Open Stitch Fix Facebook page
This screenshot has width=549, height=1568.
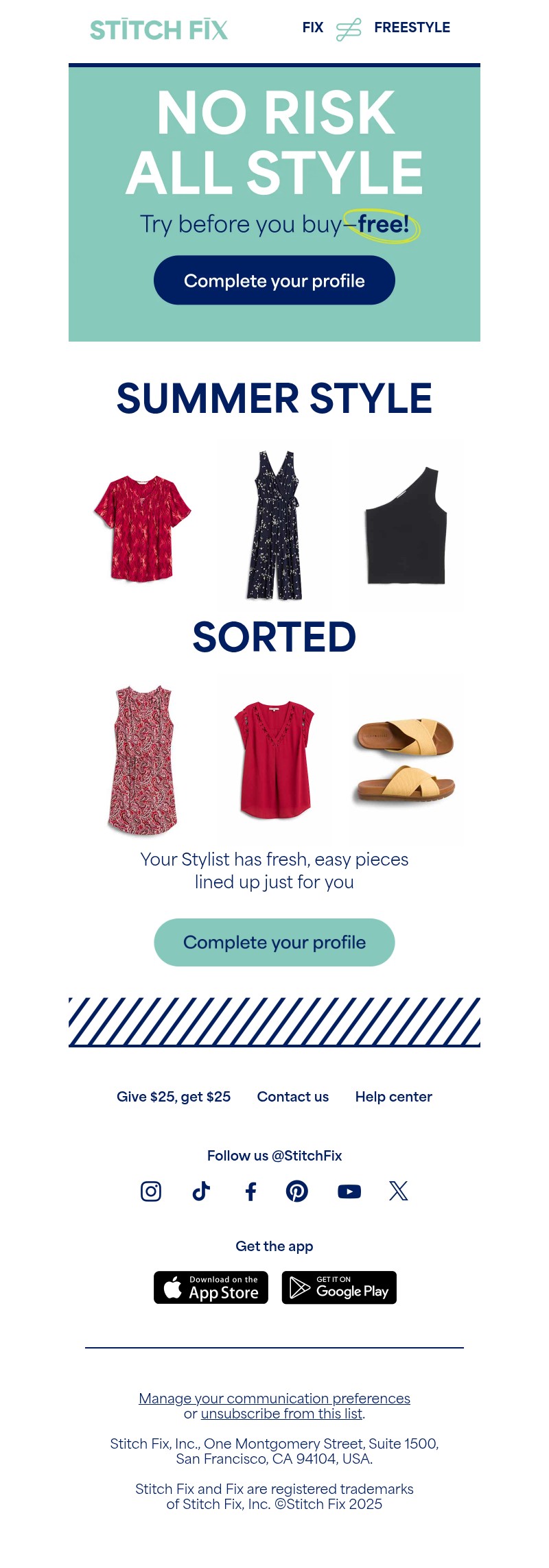tap(251, 1191)
